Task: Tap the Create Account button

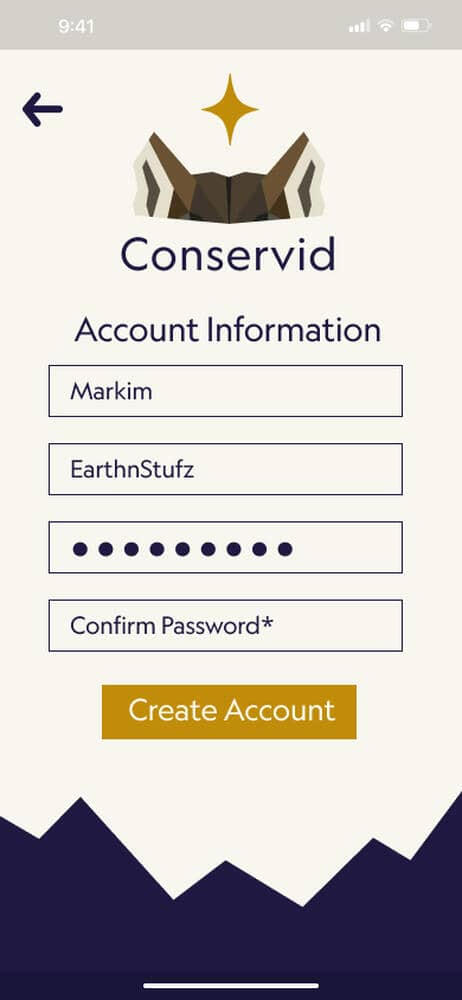Action: [229, 712]
